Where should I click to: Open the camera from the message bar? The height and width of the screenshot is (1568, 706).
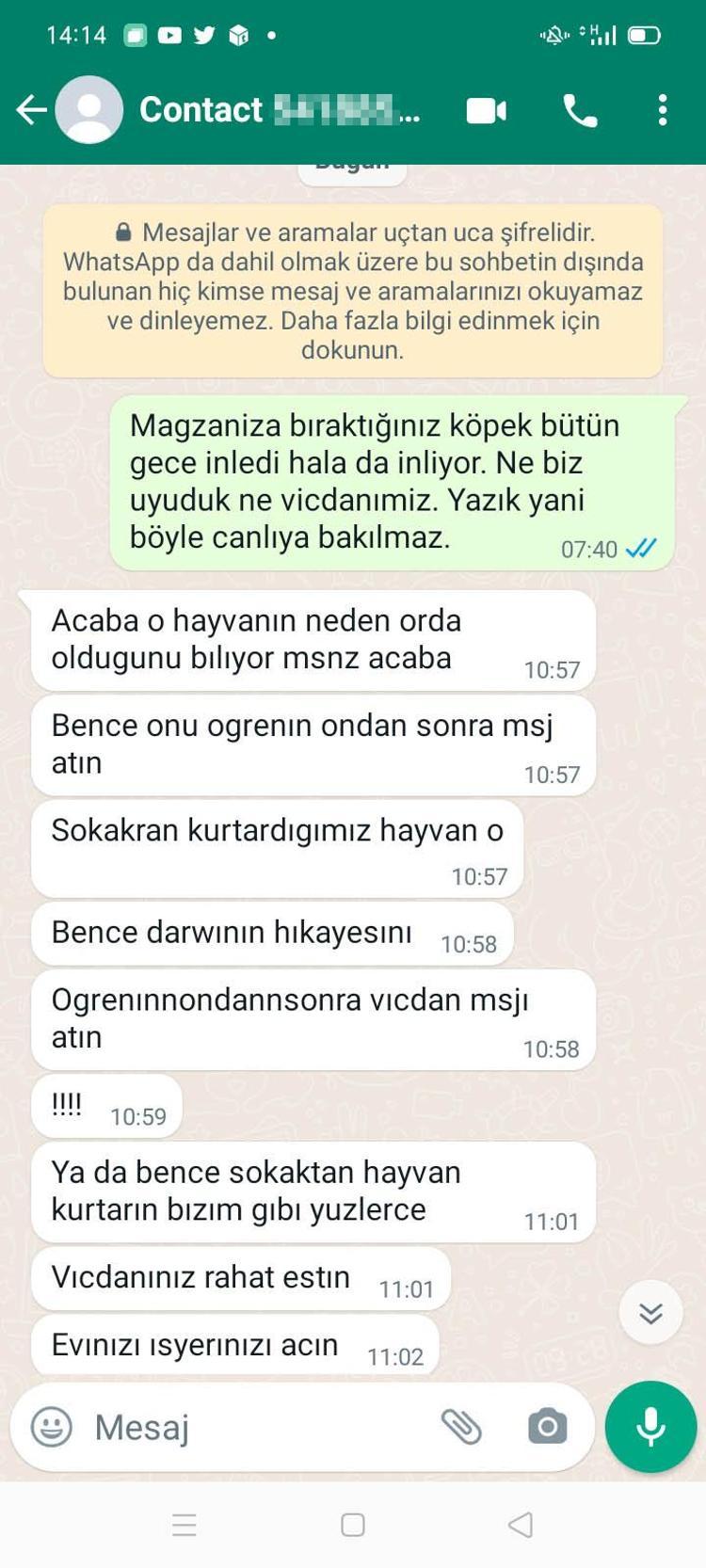pos(547,1427)
